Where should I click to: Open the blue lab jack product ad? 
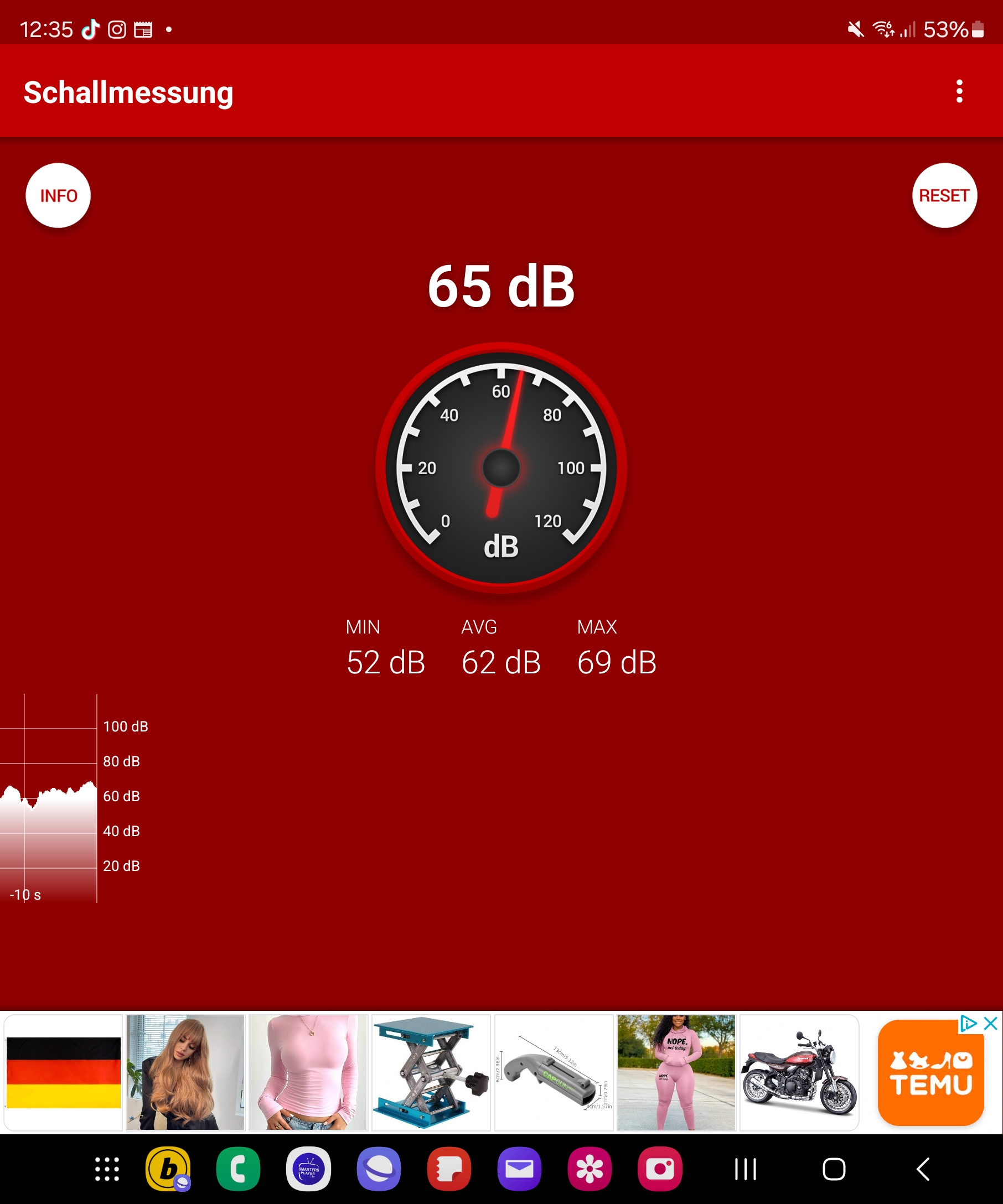[431, 1072]
